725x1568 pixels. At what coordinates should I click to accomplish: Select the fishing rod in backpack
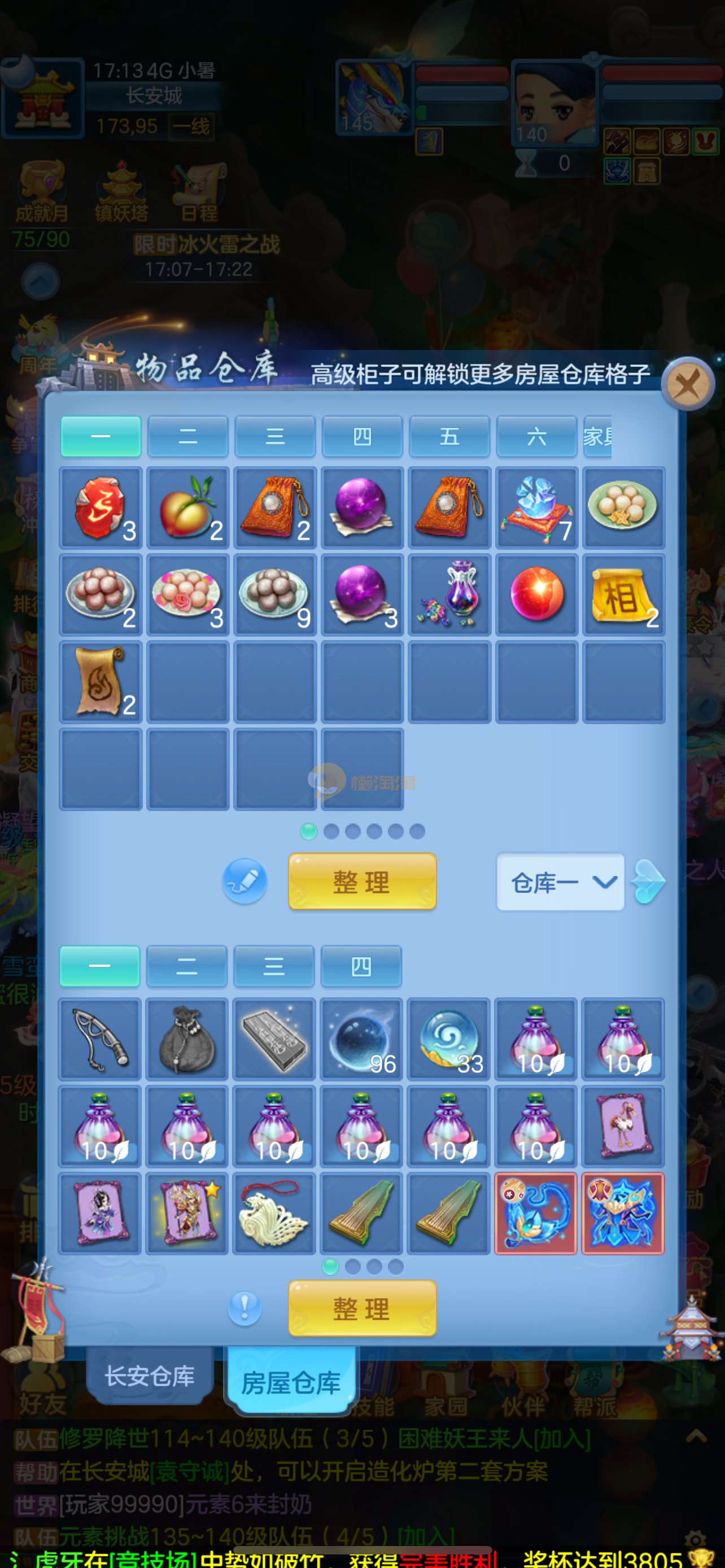tap(100, 1039)
